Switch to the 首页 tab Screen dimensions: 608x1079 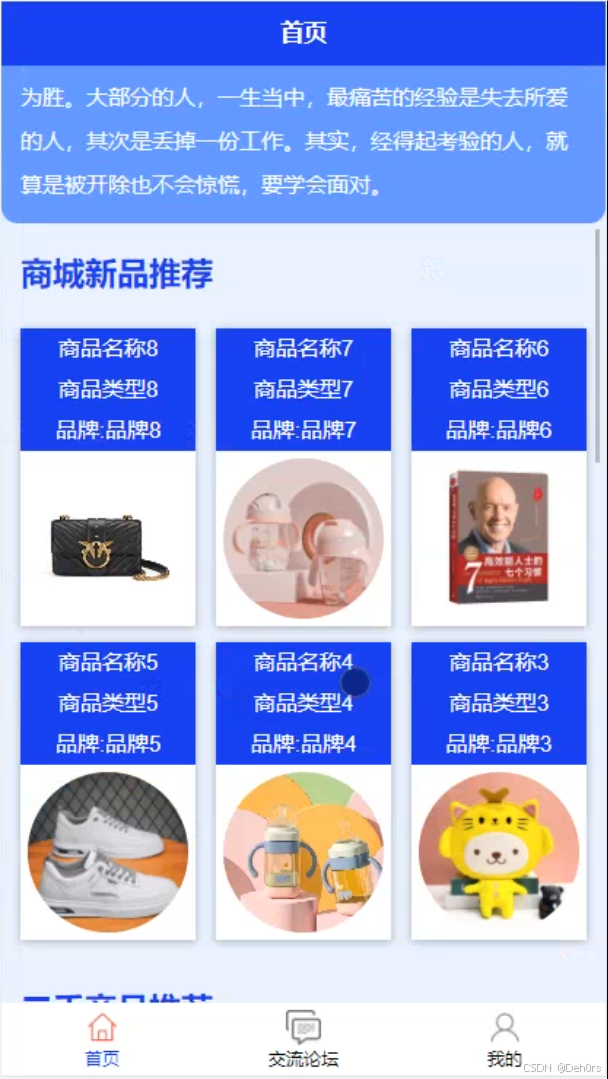(x=102, y=1040)
